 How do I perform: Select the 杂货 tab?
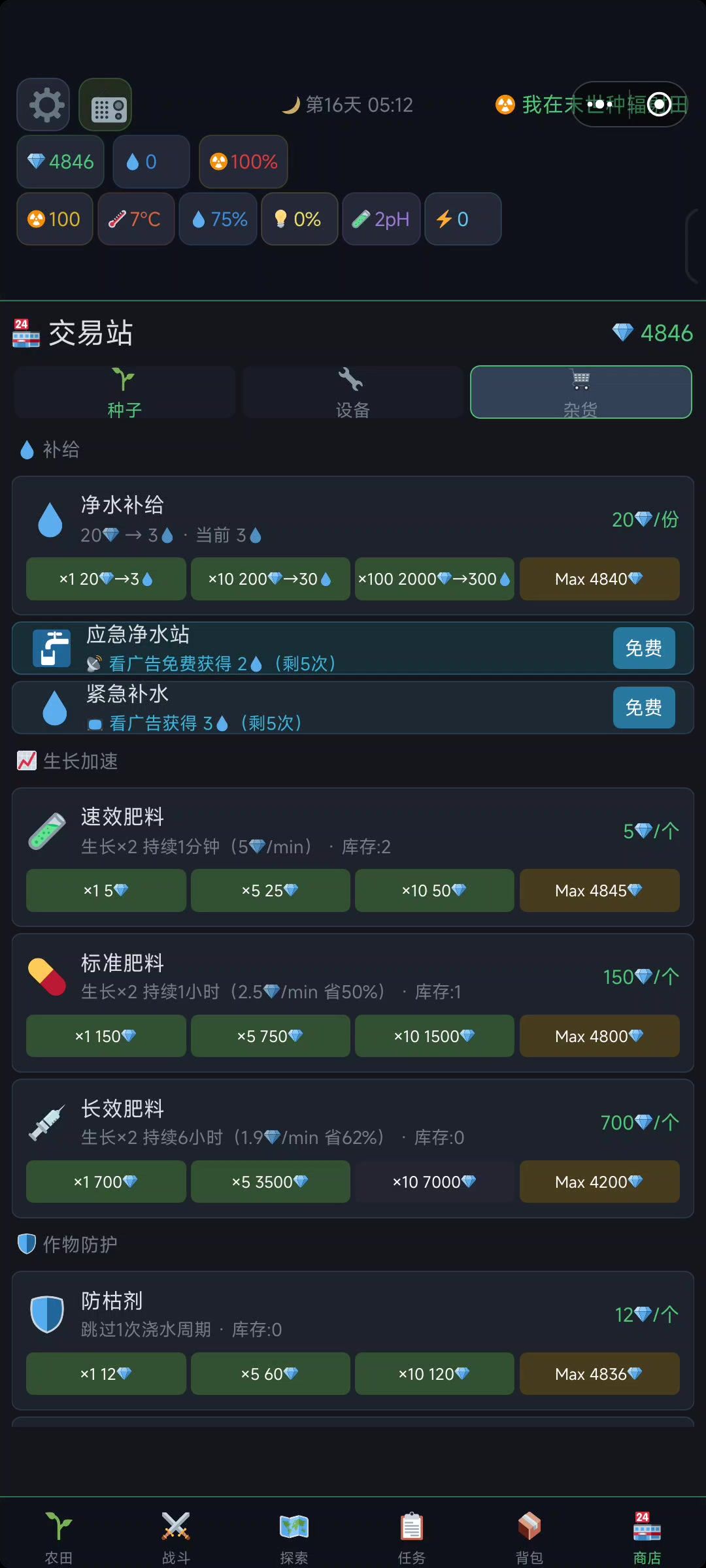click(x=580, y=392)
